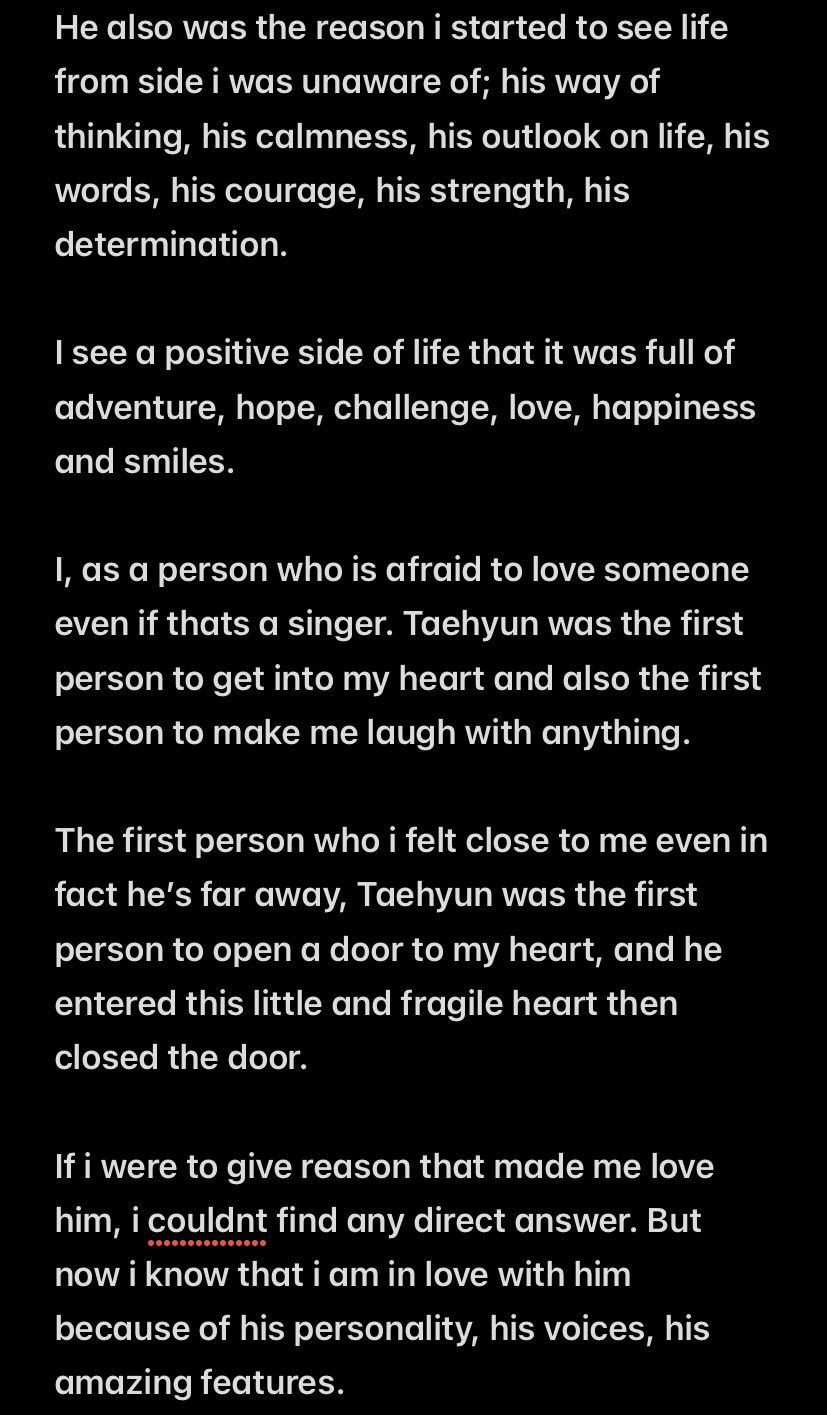Screen dimensions: 827x1415
Task: Tap the red-underlined word "couldnt"
Action: tap(207, 1221)
